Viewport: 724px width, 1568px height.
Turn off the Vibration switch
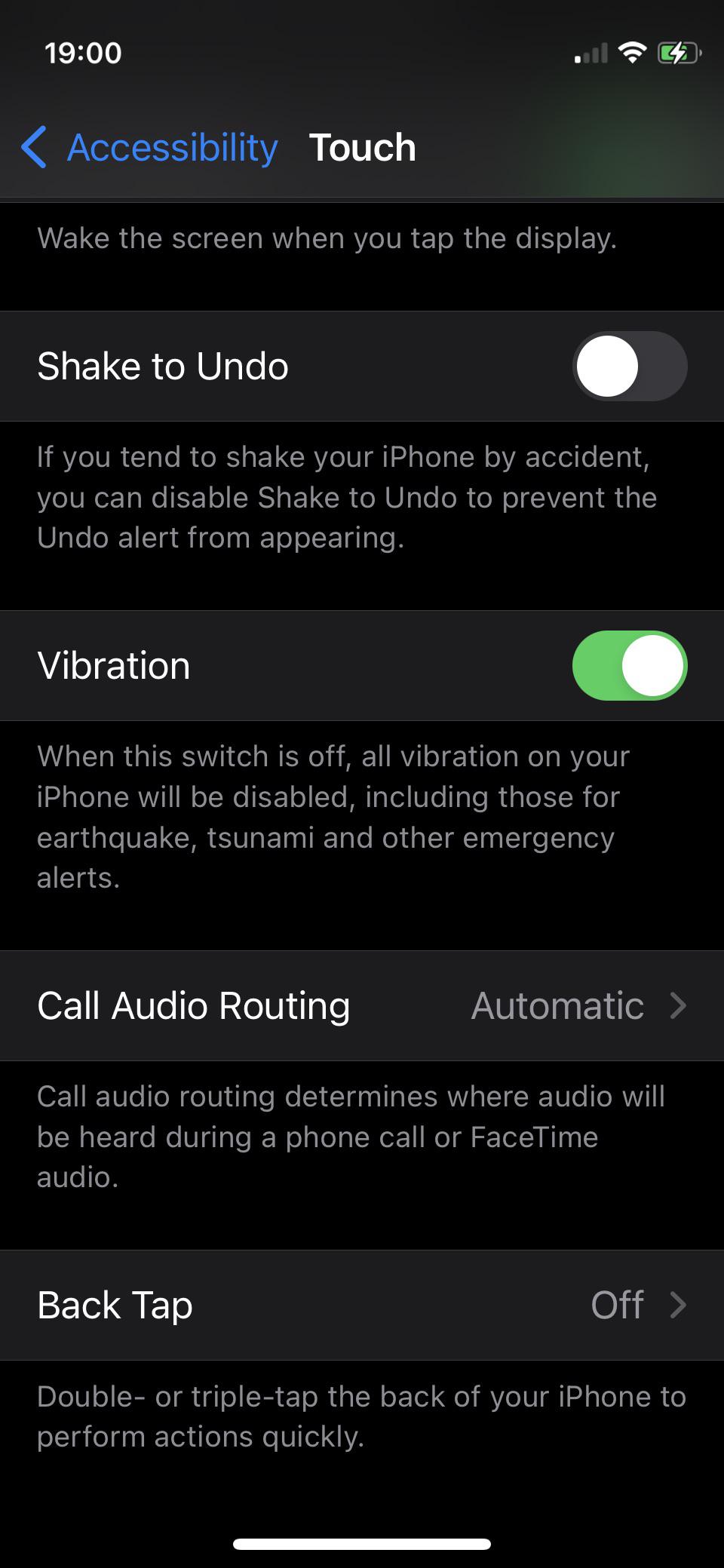(629, 666)
